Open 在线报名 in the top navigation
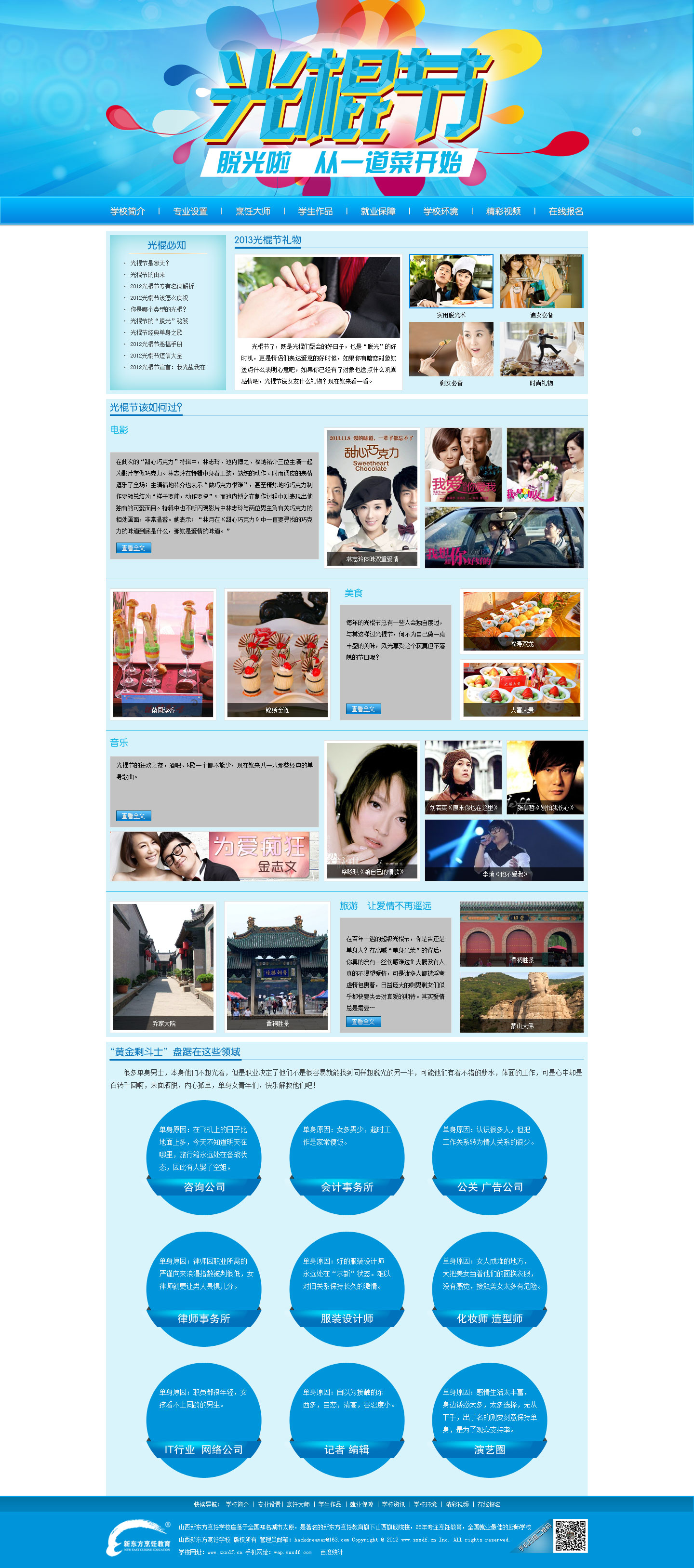 565,211
